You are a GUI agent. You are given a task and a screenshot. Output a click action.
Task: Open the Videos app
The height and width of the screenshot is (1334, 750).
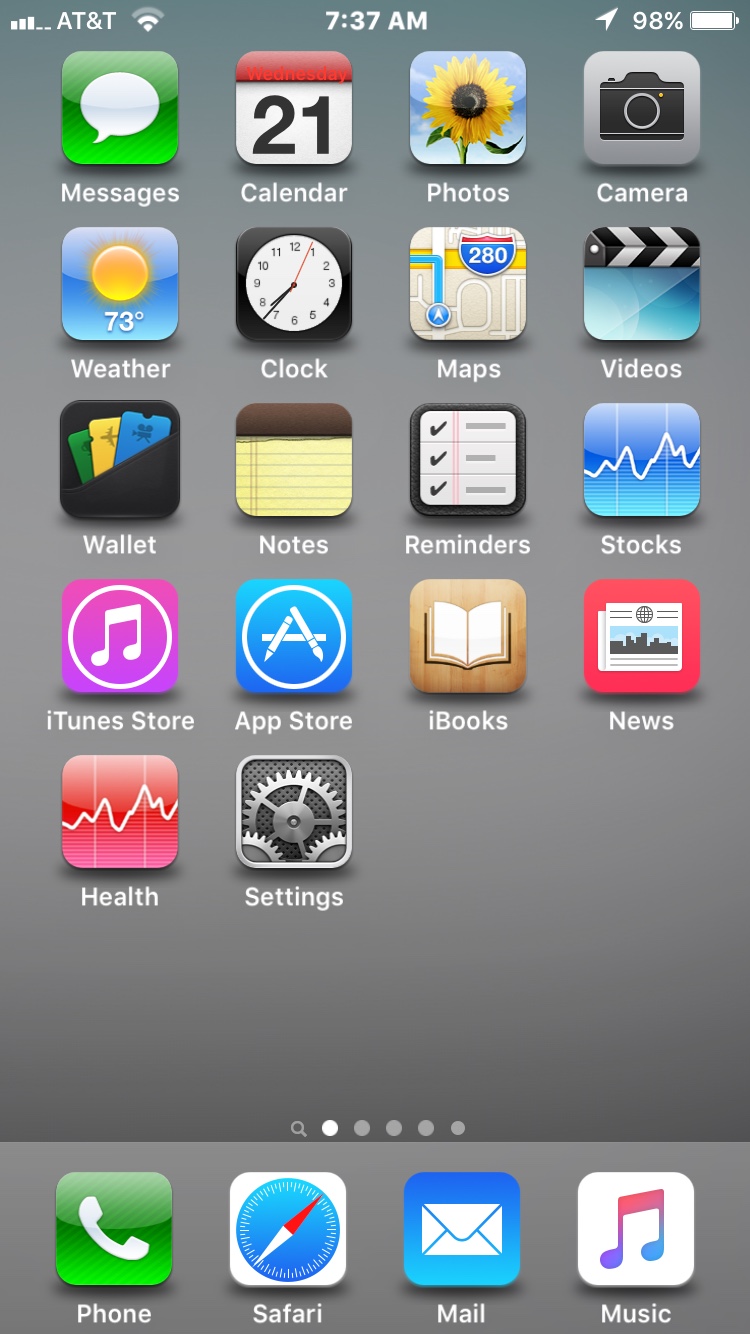click(642, 284)
